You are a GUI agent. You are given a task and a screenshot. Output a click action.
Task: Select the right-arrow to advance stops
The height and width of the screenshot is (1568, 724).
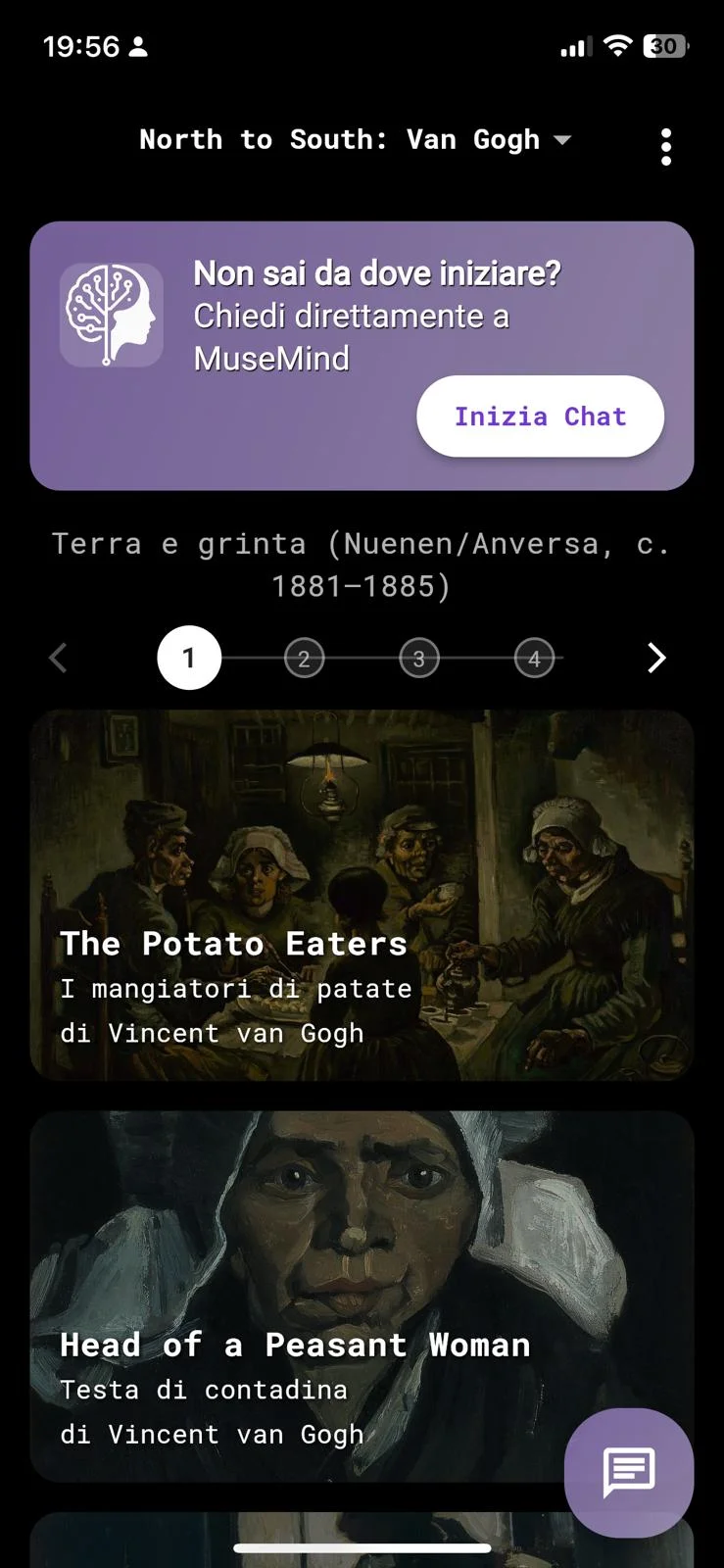[x=655, y=658]
